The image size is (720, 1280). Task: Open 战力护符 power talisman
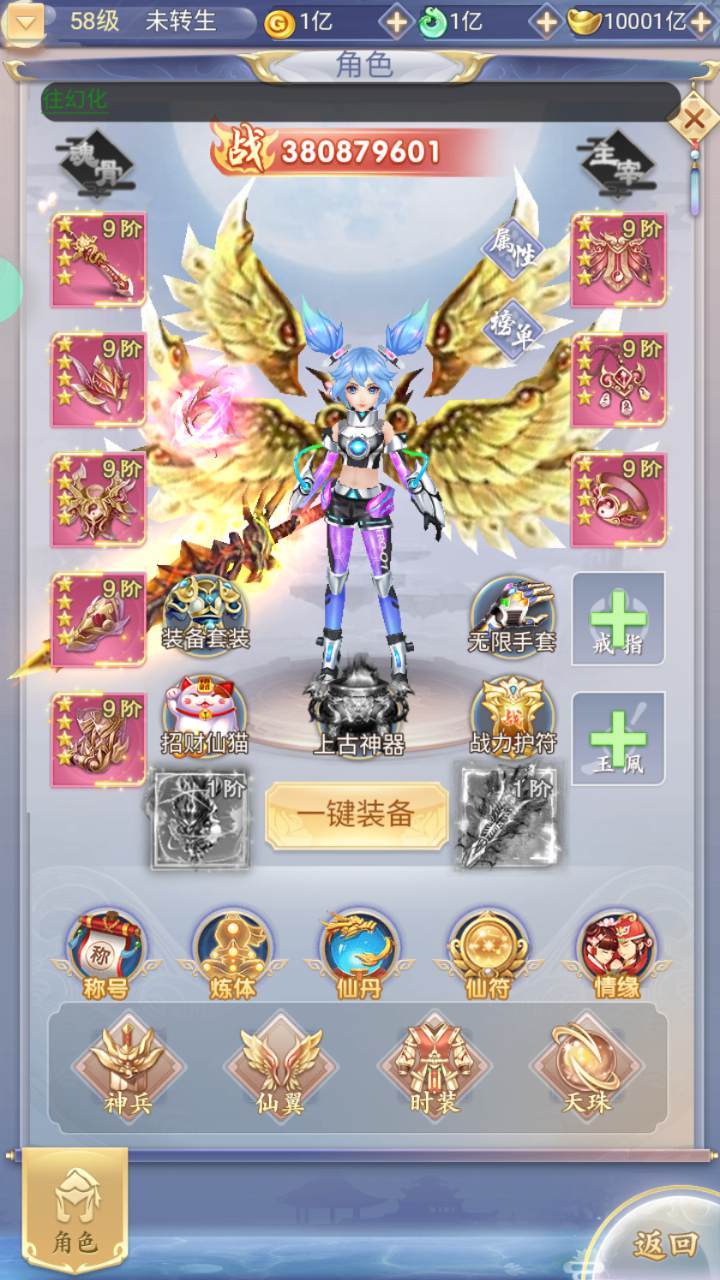pyautogui.click(x=512, y=714)
